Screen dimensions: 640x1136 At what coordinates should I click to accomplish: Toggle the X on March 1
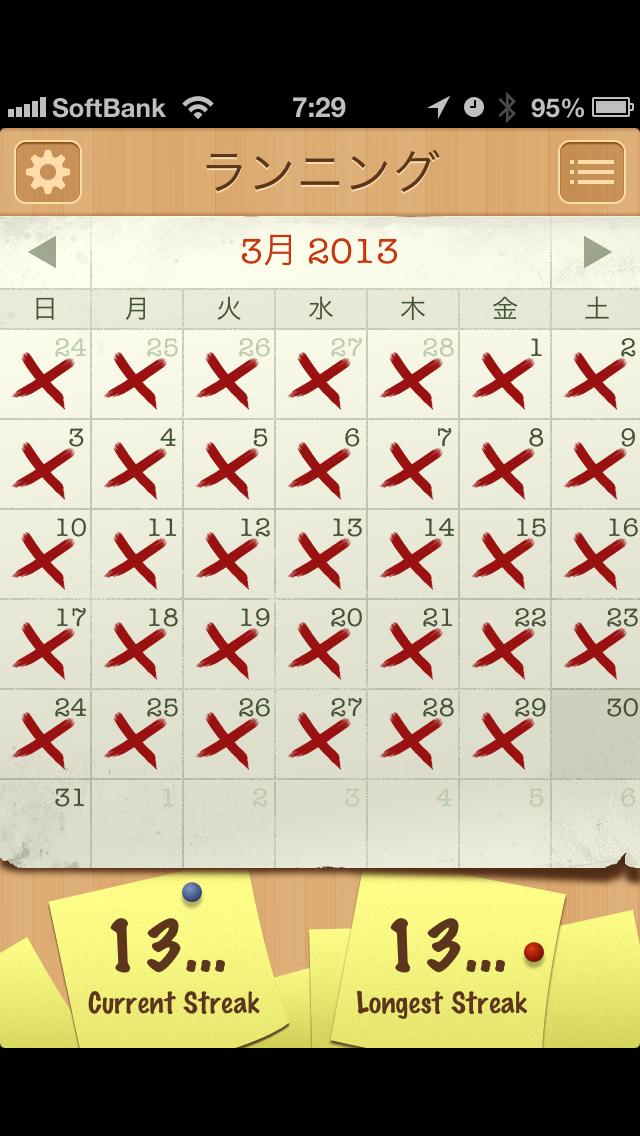click(504, 375)
